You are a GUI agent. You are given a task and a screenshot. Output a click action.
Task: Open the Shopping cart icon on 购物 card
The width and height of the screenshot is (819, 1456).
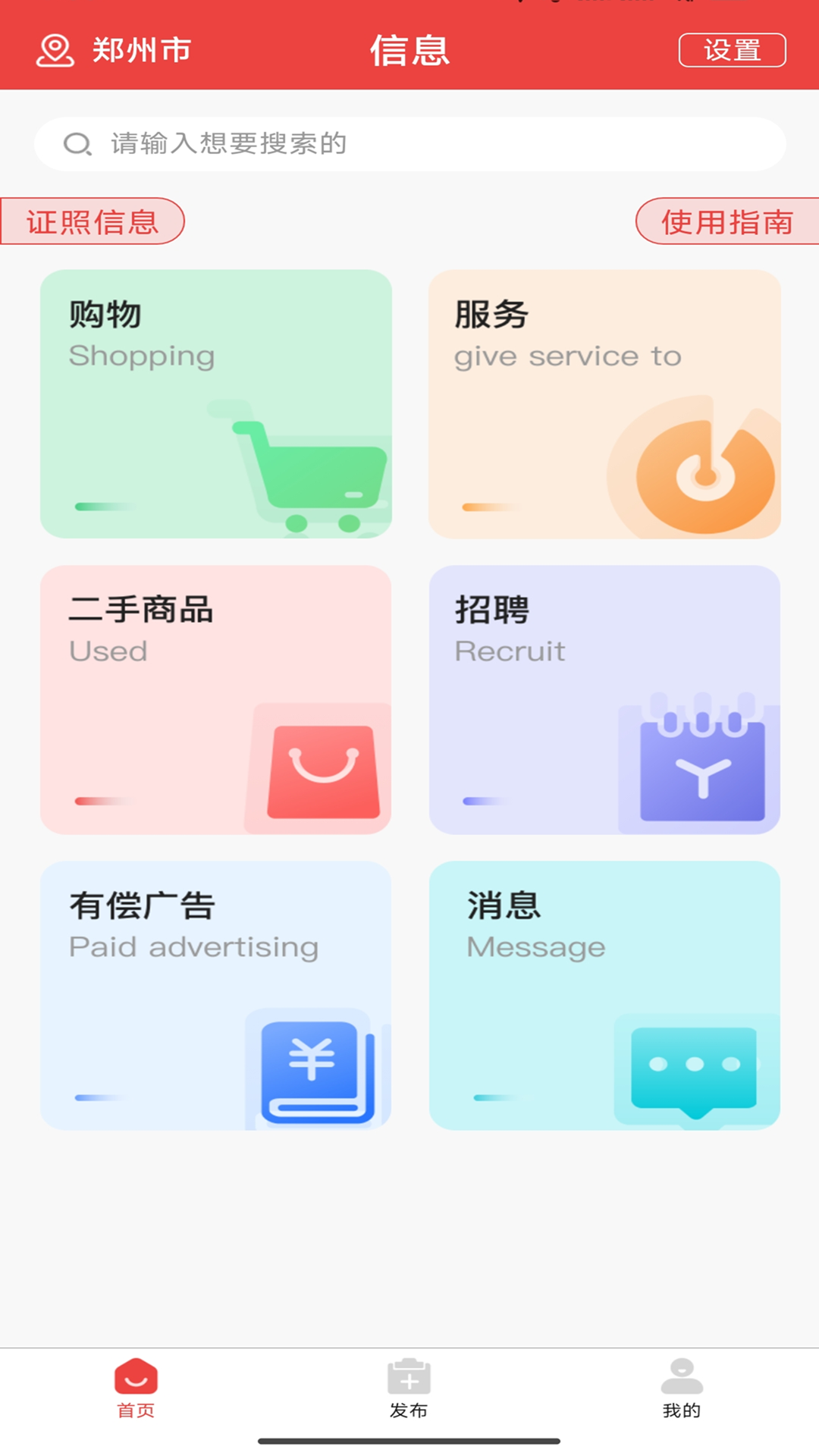click(x=303, y=470)
